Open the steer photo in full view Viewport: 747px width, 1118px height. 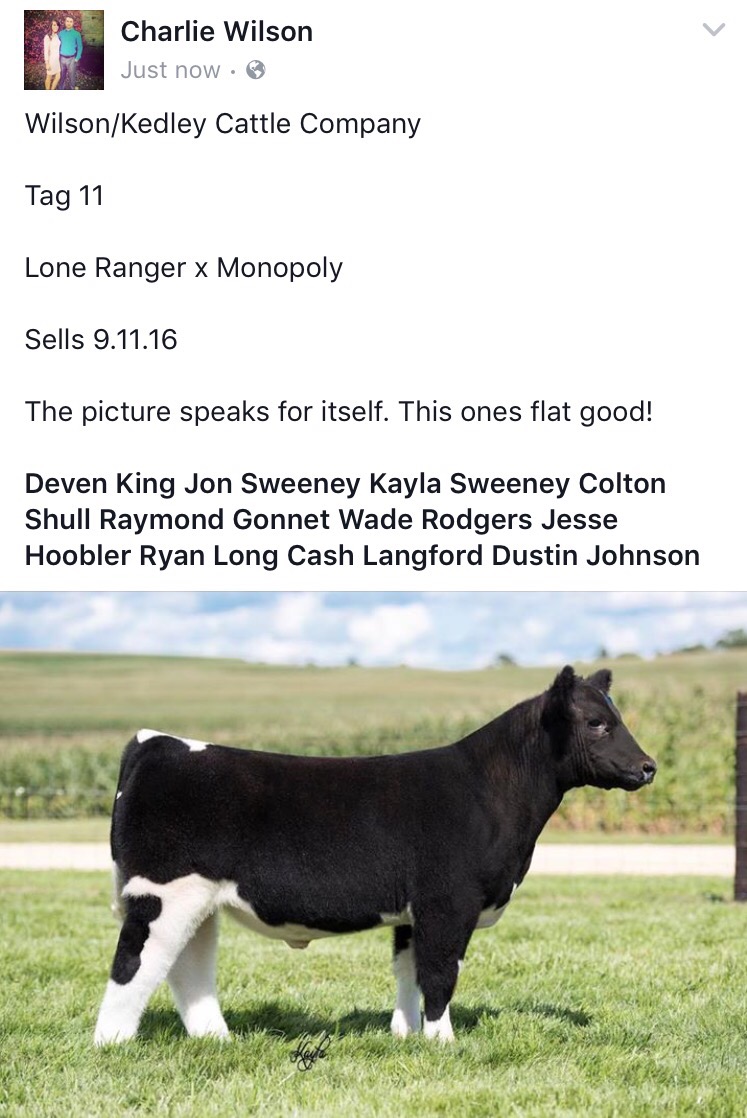373,854
